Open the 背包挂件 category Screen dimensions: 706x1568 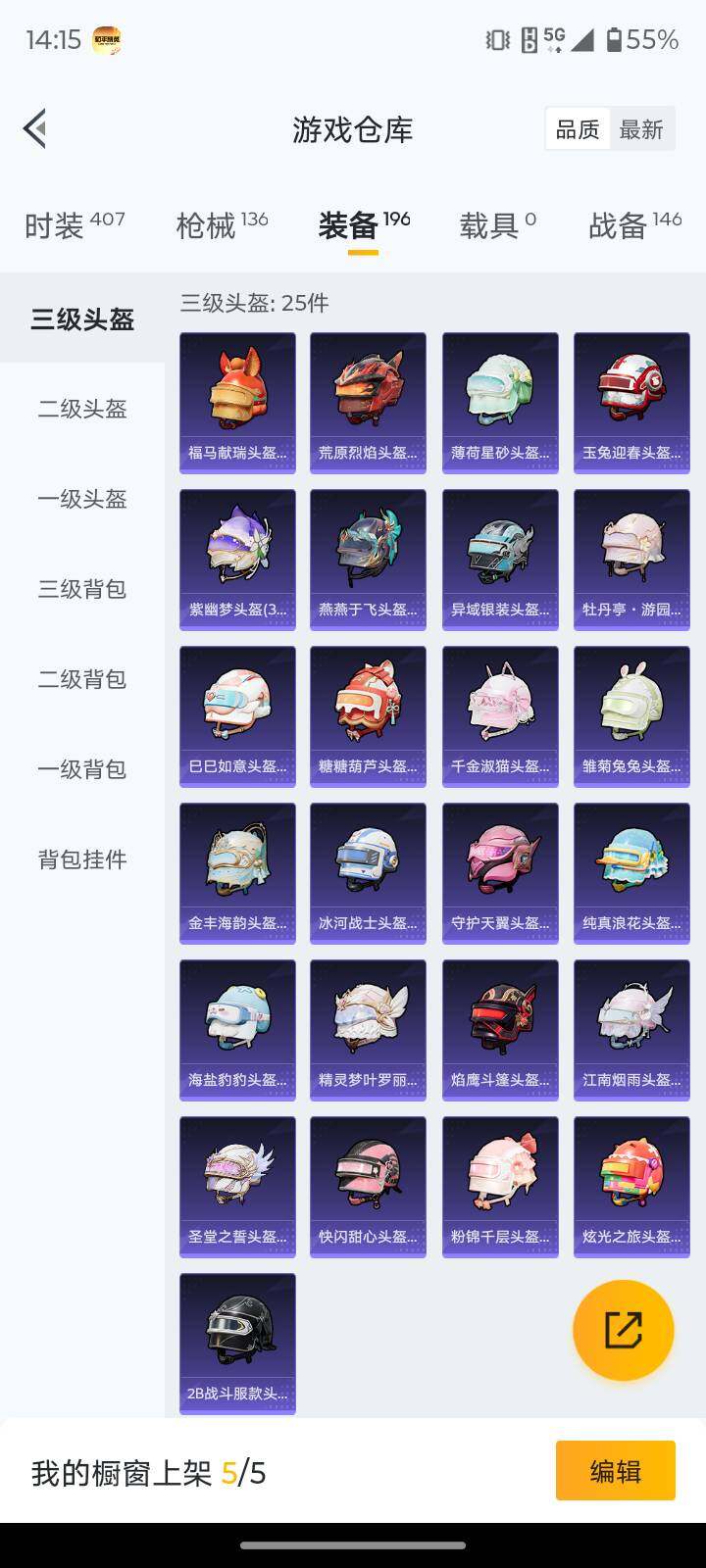(x=82, y=859)
